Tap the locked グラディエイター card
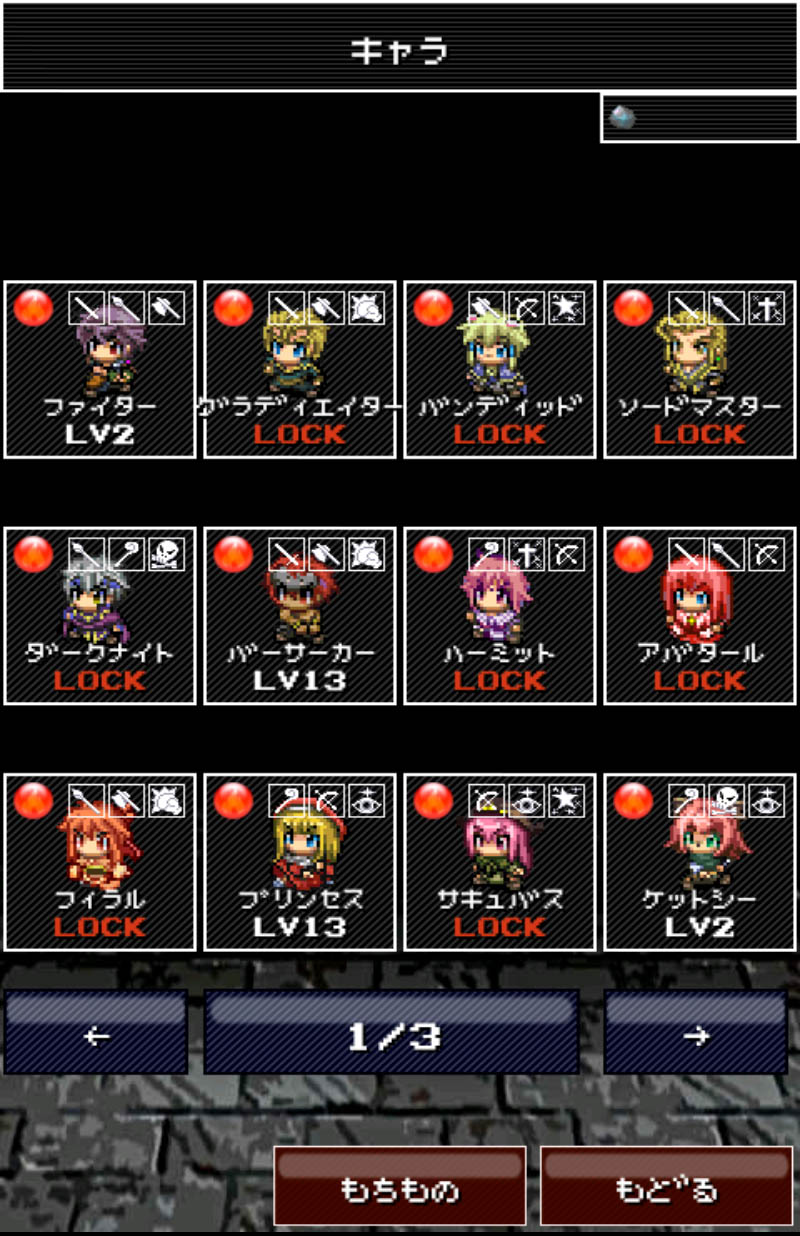The height and width of the screenshot is (1236, 800). (299, 370)
